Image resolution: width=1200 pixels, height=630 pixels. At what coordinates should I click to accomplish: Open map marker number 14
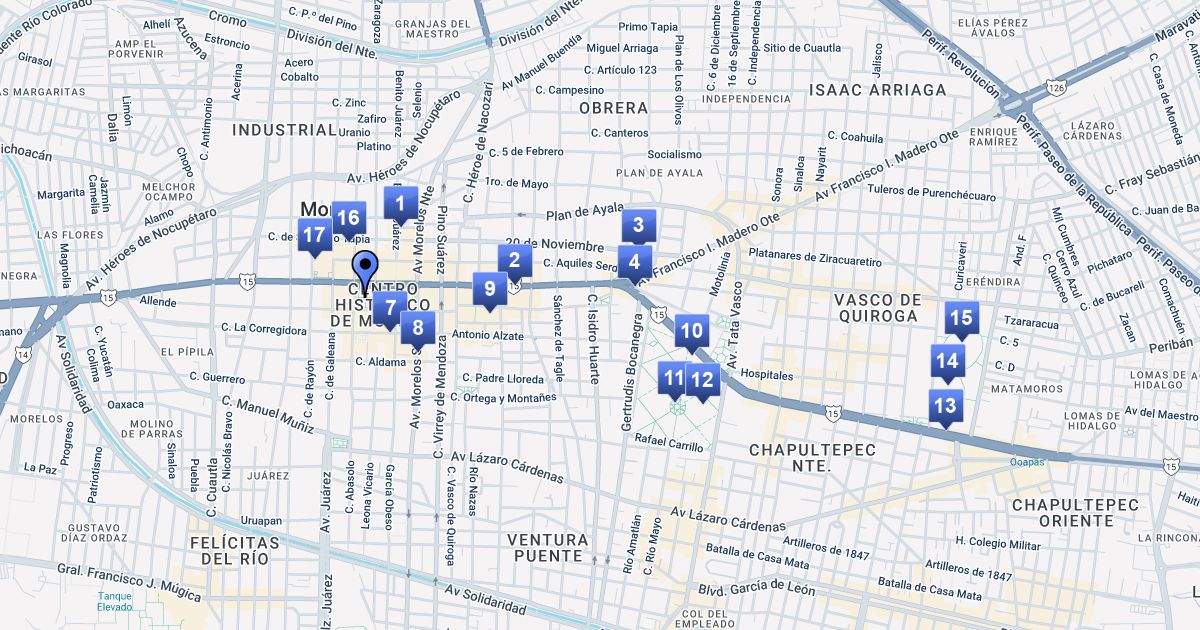tap(947, 361)
